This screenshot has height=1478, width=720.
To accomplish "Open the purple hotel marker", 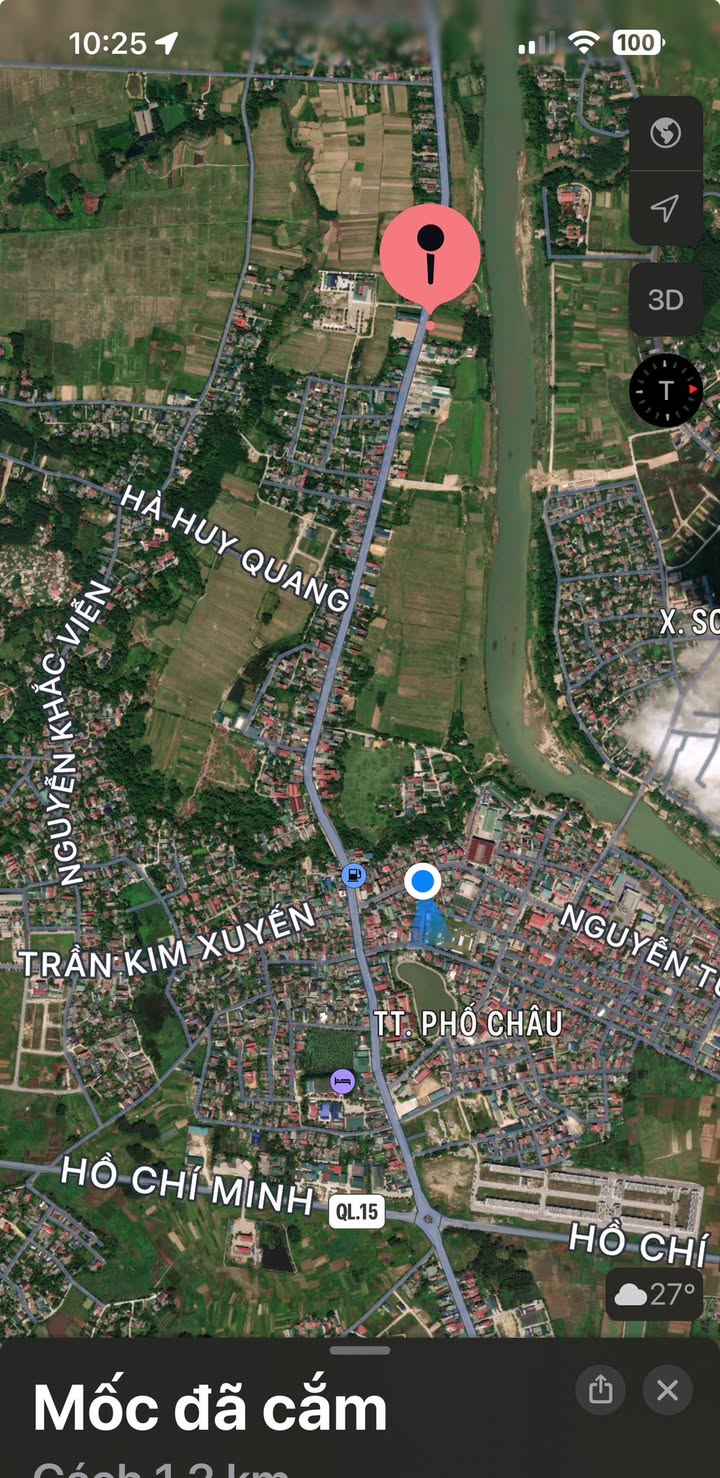I will click(x=343, y=1081).
